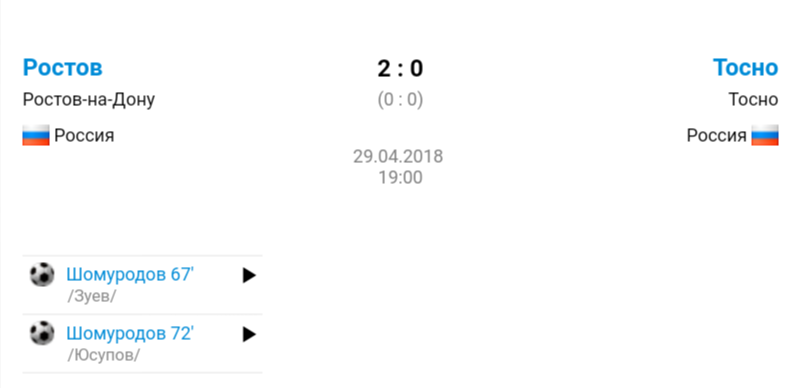Open Шомуродов 67' goal scorer link
Screen dimensions: 800x388
(x=130, y=275)
